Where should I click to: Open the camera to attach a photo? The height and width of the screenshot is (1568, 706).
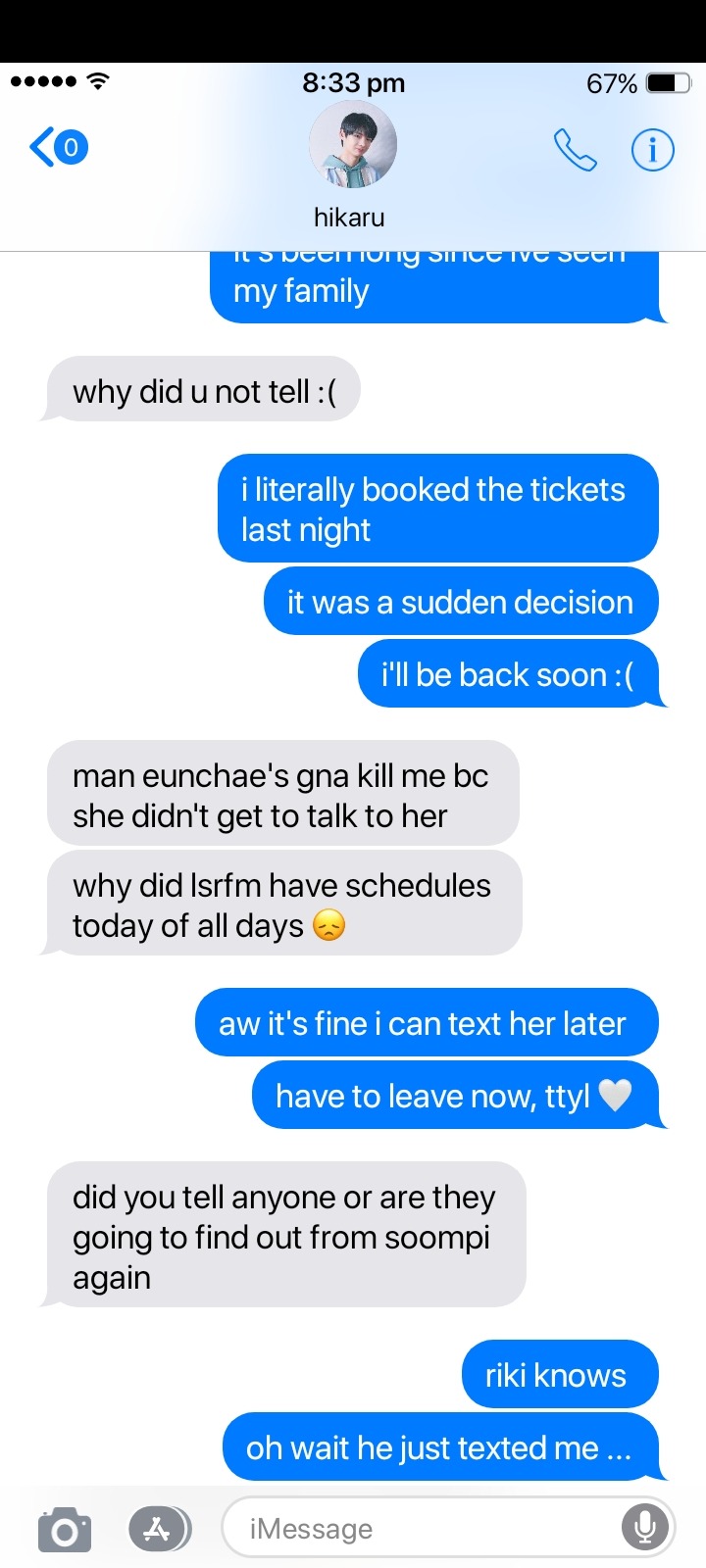click(65, 1529)
